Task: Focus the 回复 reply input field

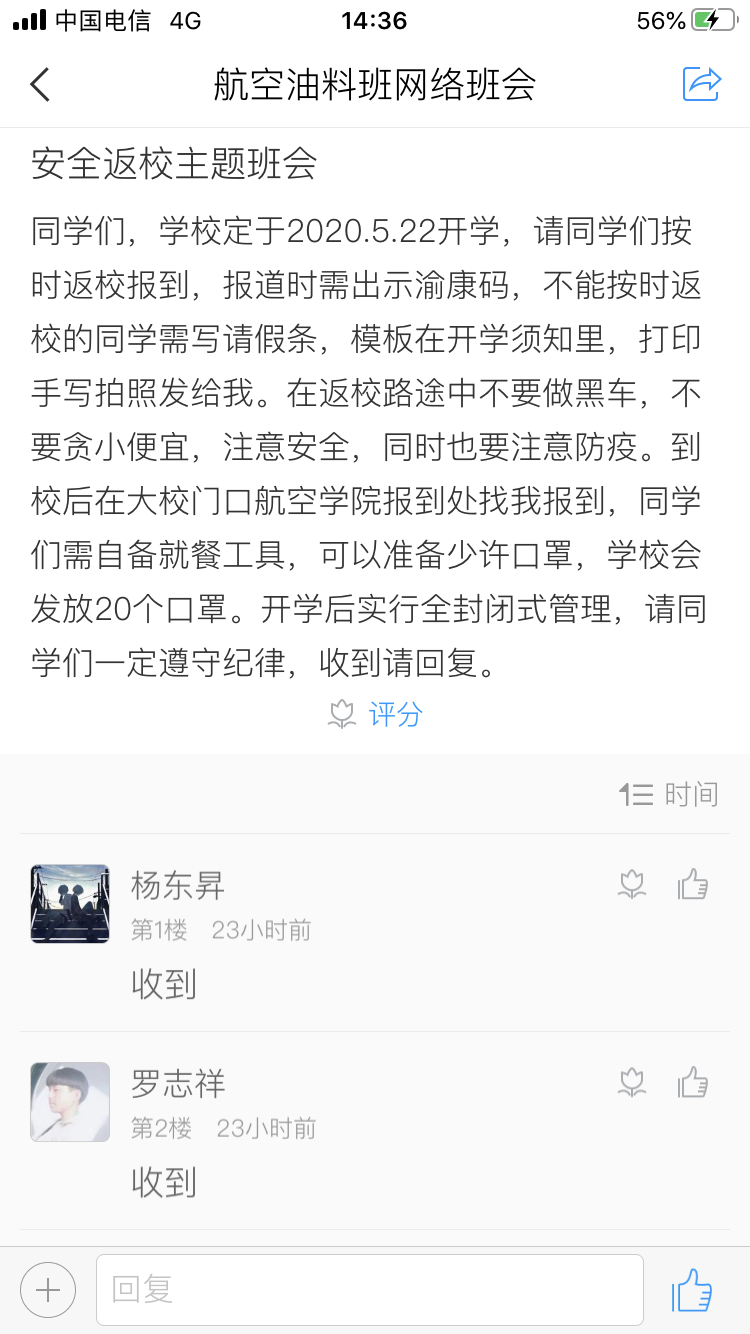Action: point(369,1290)
